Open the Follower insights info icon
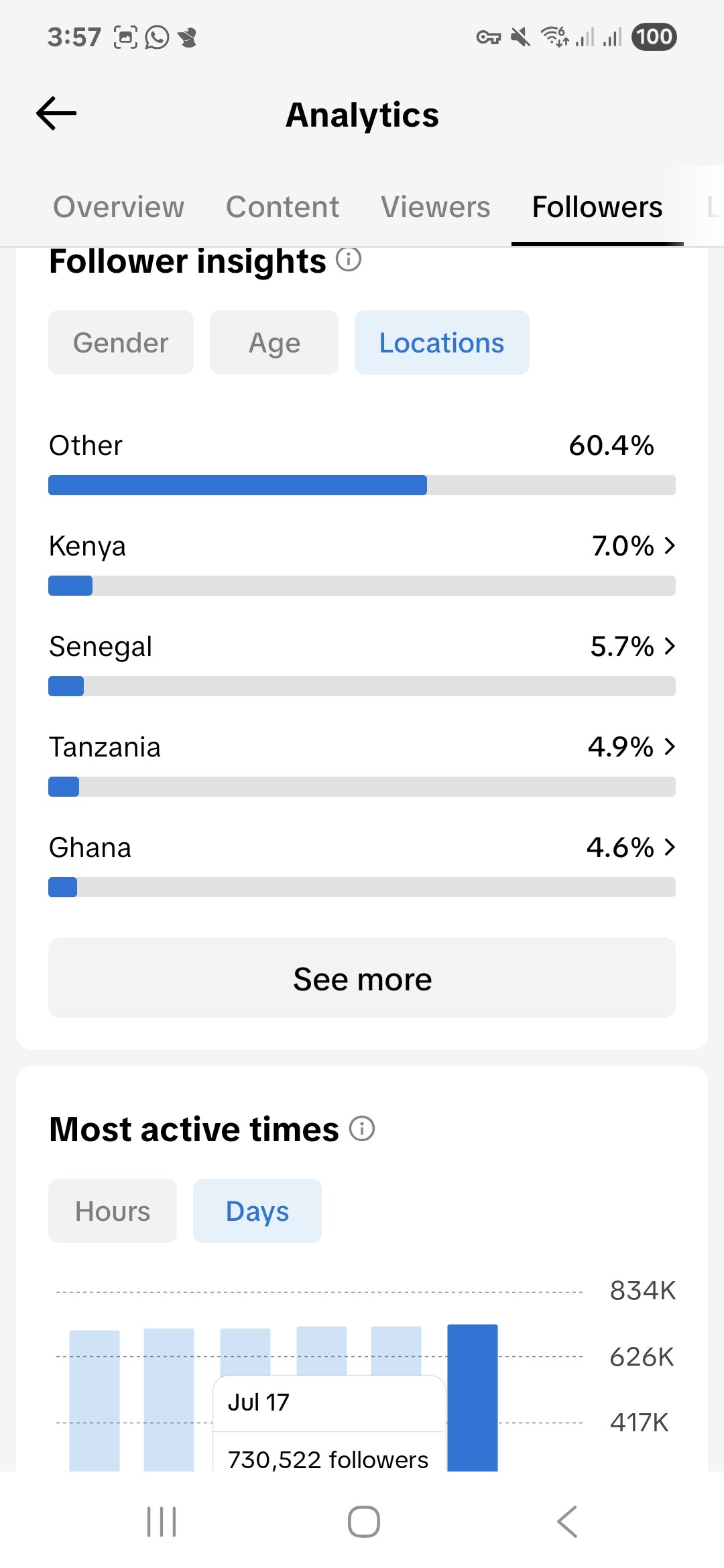The image size is (724, 1568). (x=349, y=259)
